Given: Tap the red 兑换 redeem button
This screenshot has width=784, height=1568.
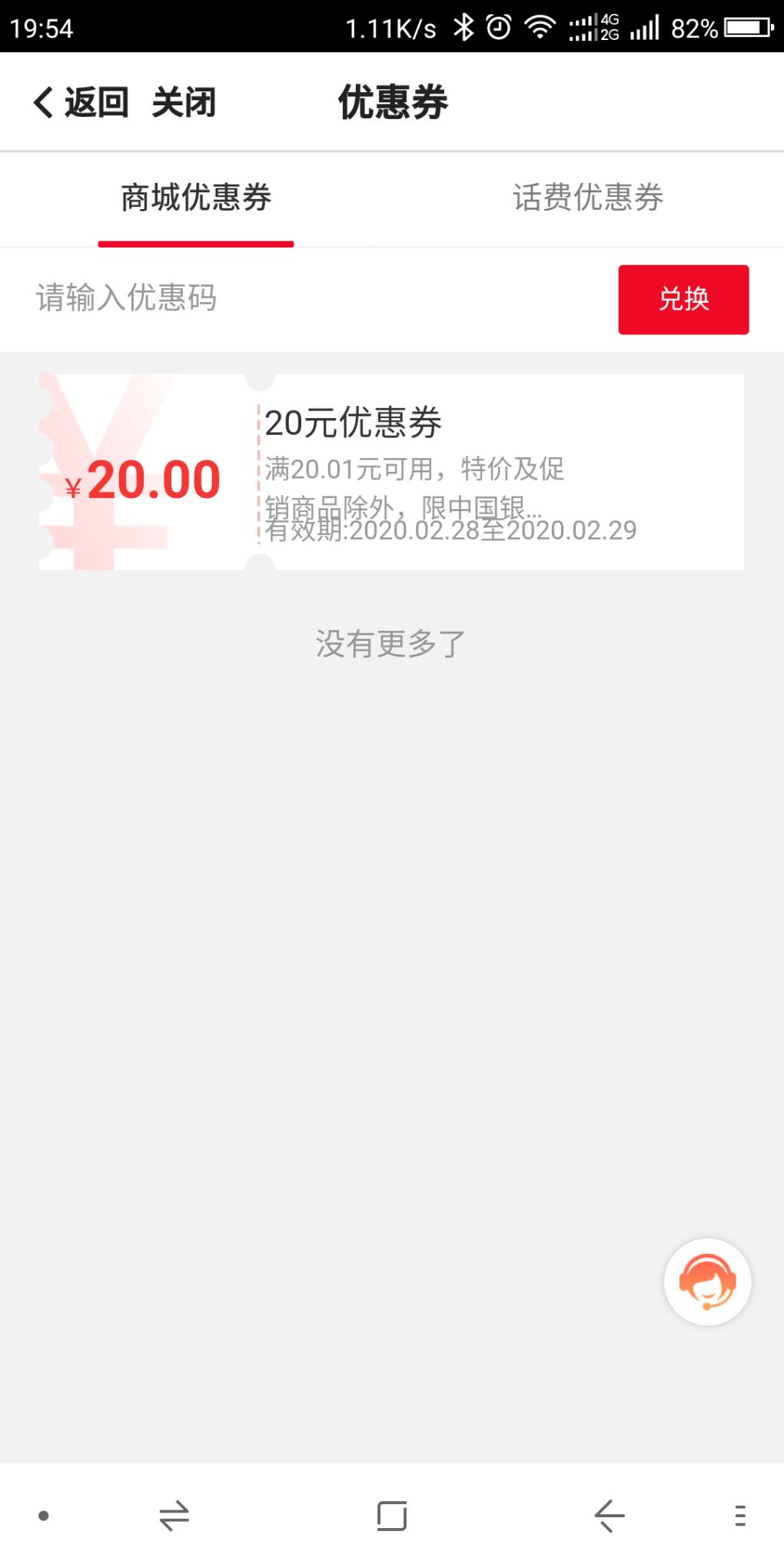Looking at the screenshot, I should click(x=683, y=299).
